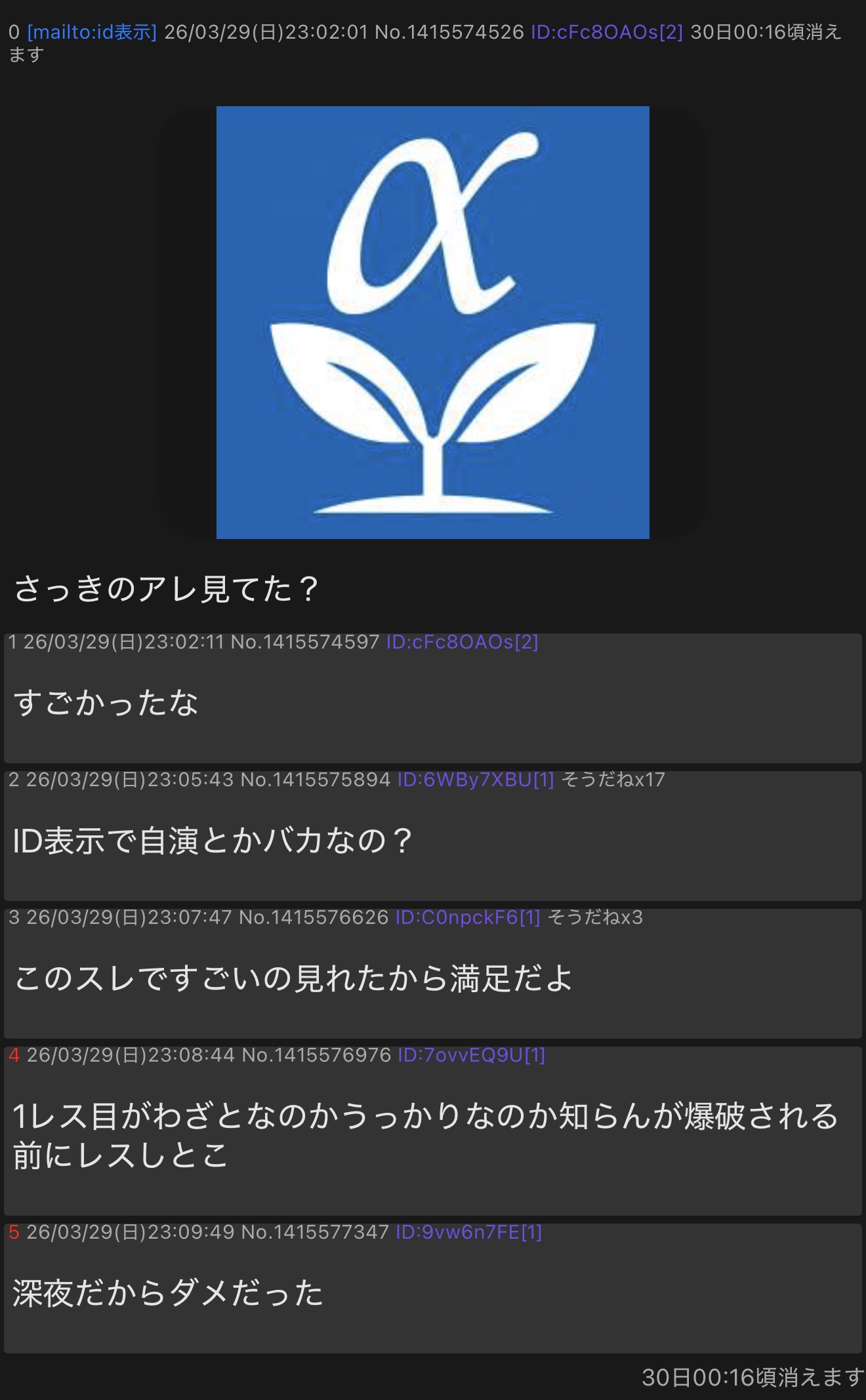Tap ID:cFc8OAOs on reply 1
Screen dimensions: 866x1400
pyautogui.click(x=462, y=642)
